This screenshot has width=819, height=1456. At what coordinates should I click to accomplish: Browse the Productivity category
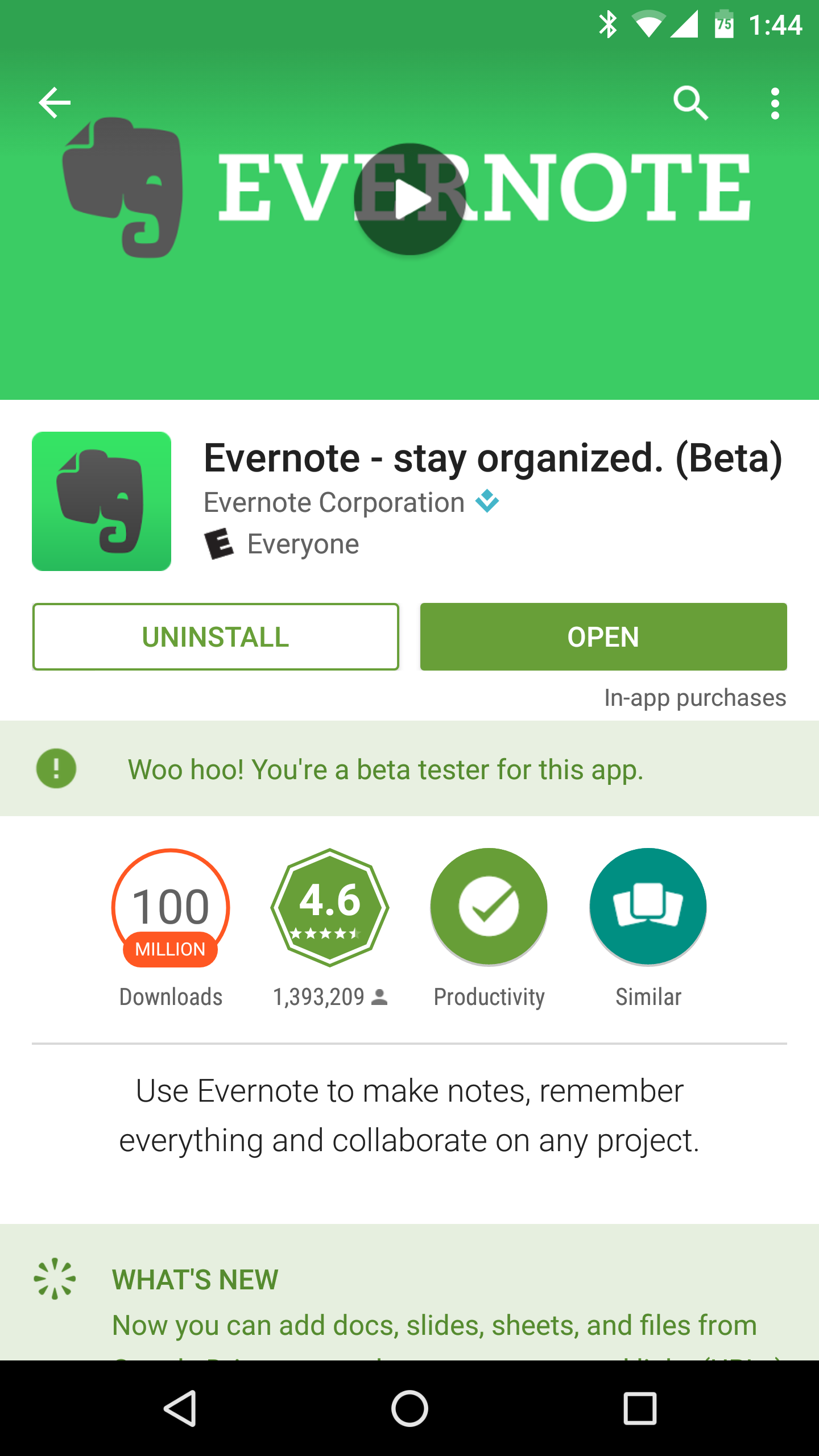pyautogui.click(x=489, y=907)
